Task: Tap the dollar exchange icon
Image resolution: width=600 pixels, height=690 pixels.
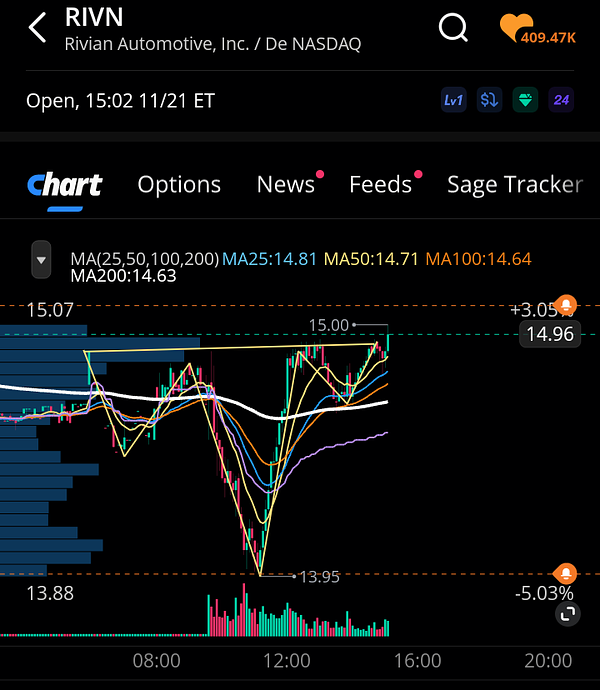Action: pos(489,100)
